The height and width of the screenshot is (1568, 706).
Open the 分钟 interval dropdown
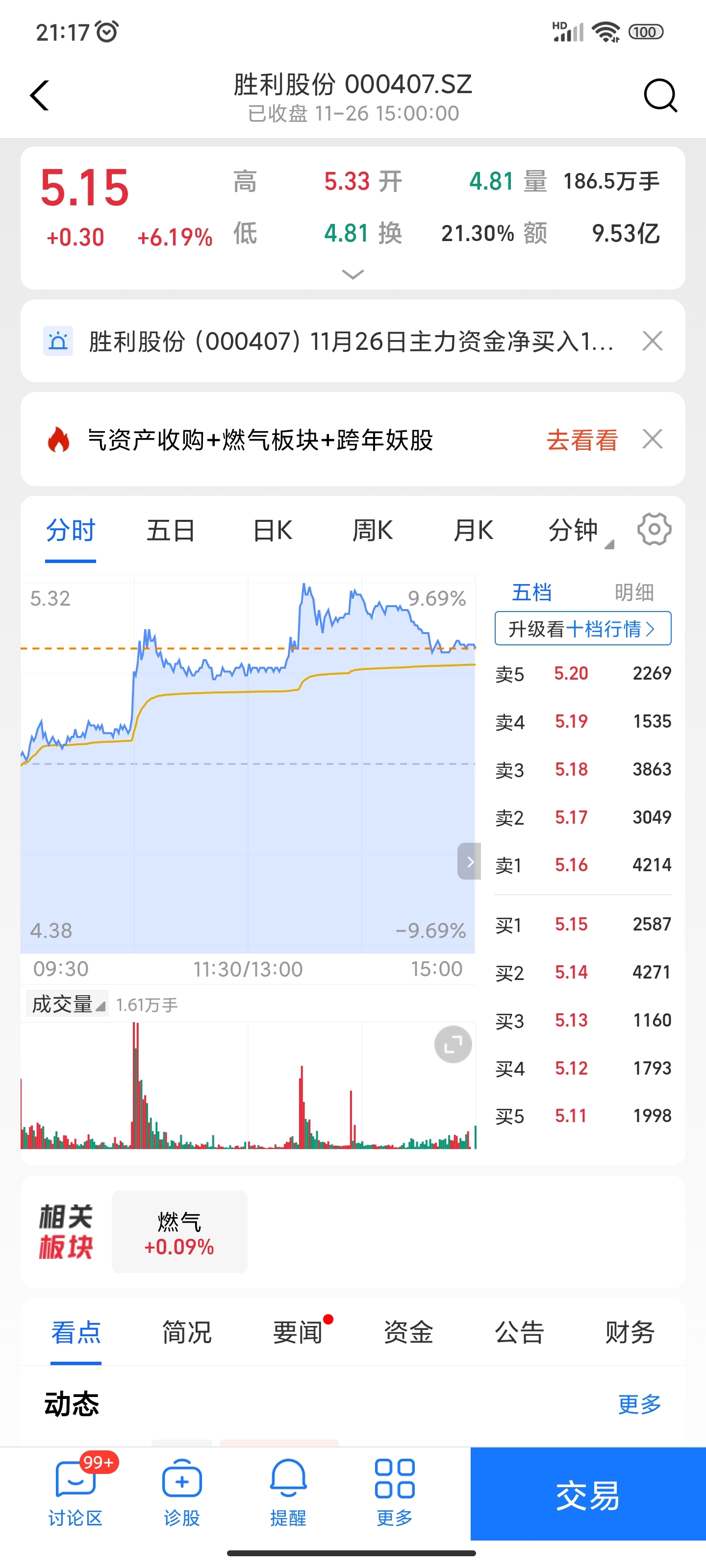[x=580, y=530]
